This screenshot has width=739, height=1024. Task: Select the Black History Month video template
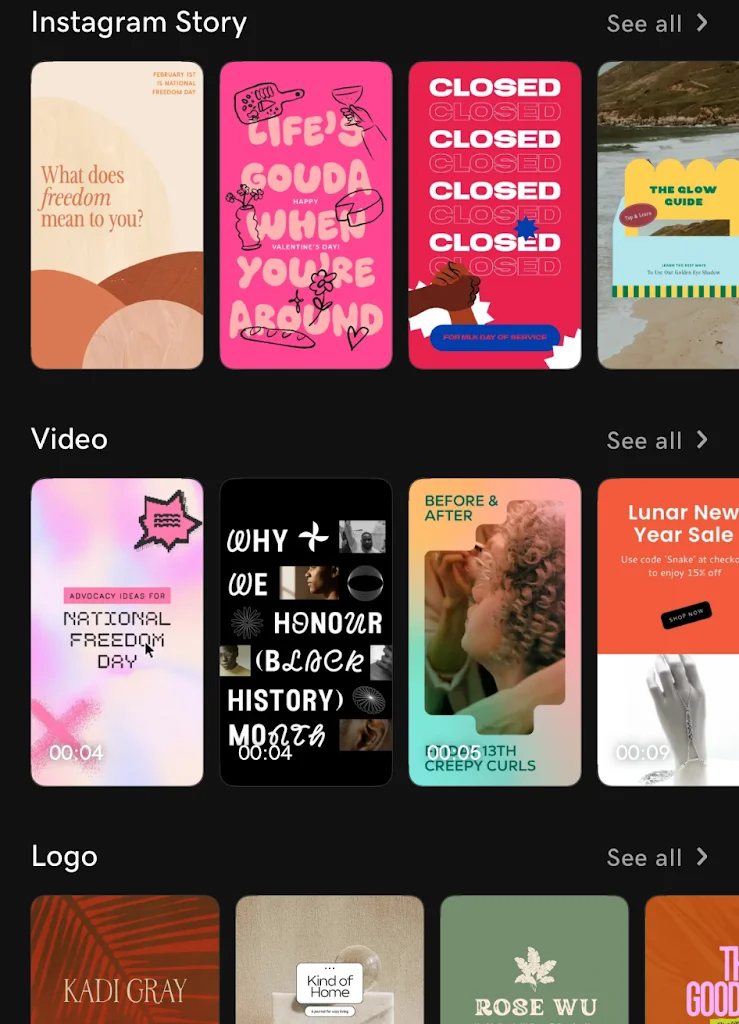coord(306,631)
